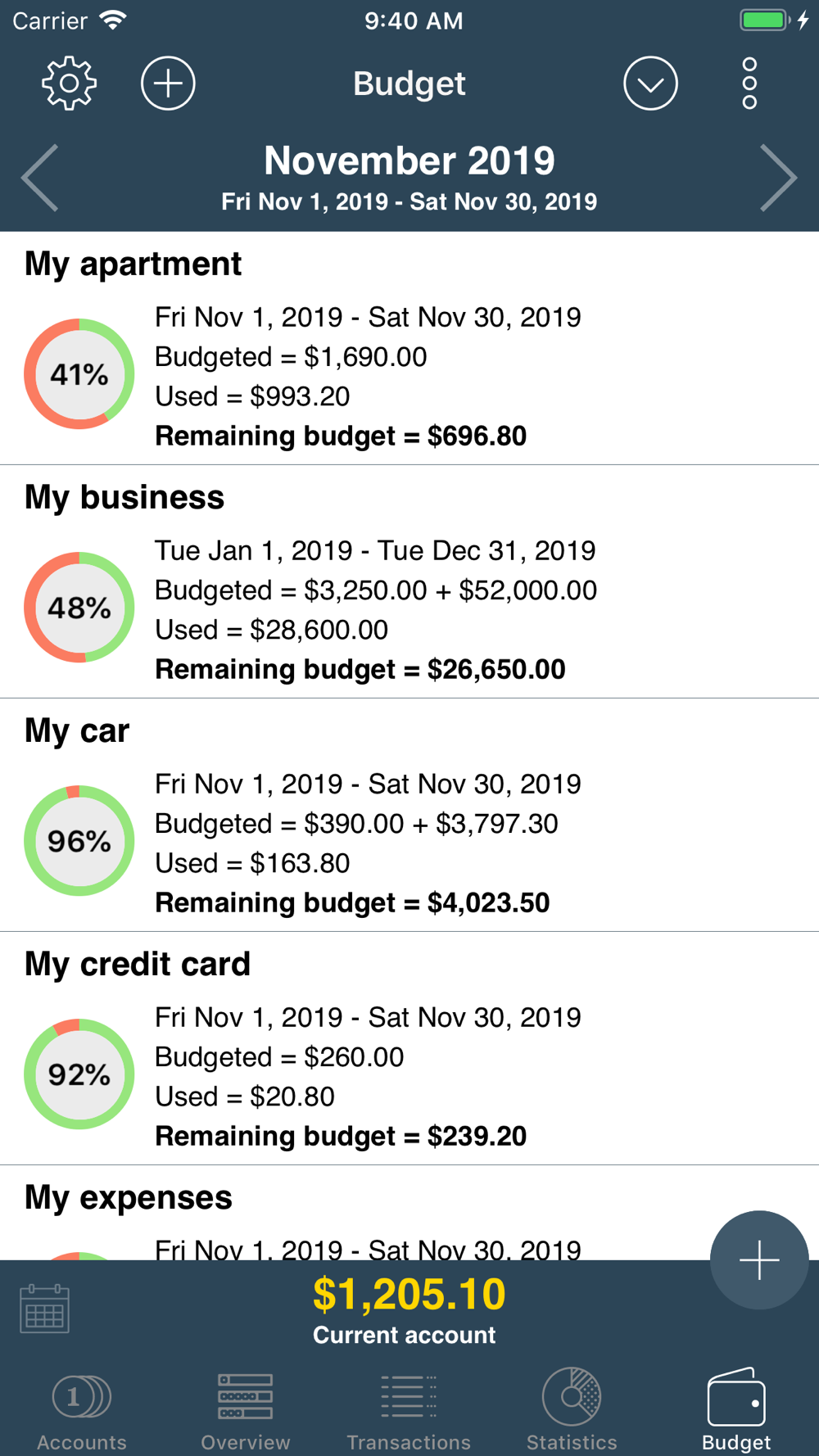819x1456 pixels.
Task: Open the My credit card budget
Action: pyautogui.click(x=409, y=1049)
